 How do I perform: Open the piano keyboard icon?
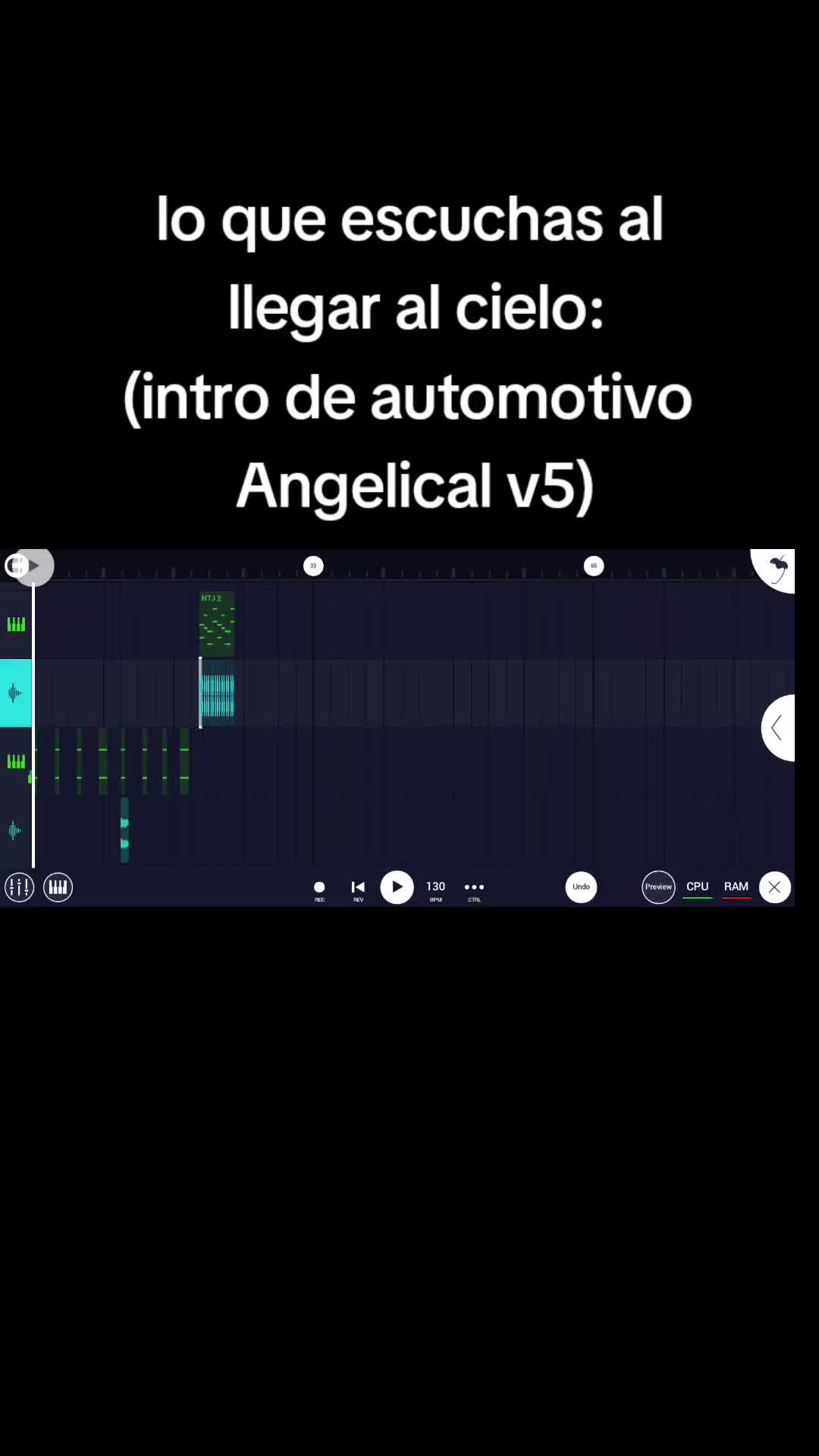[x=58, y=887]
